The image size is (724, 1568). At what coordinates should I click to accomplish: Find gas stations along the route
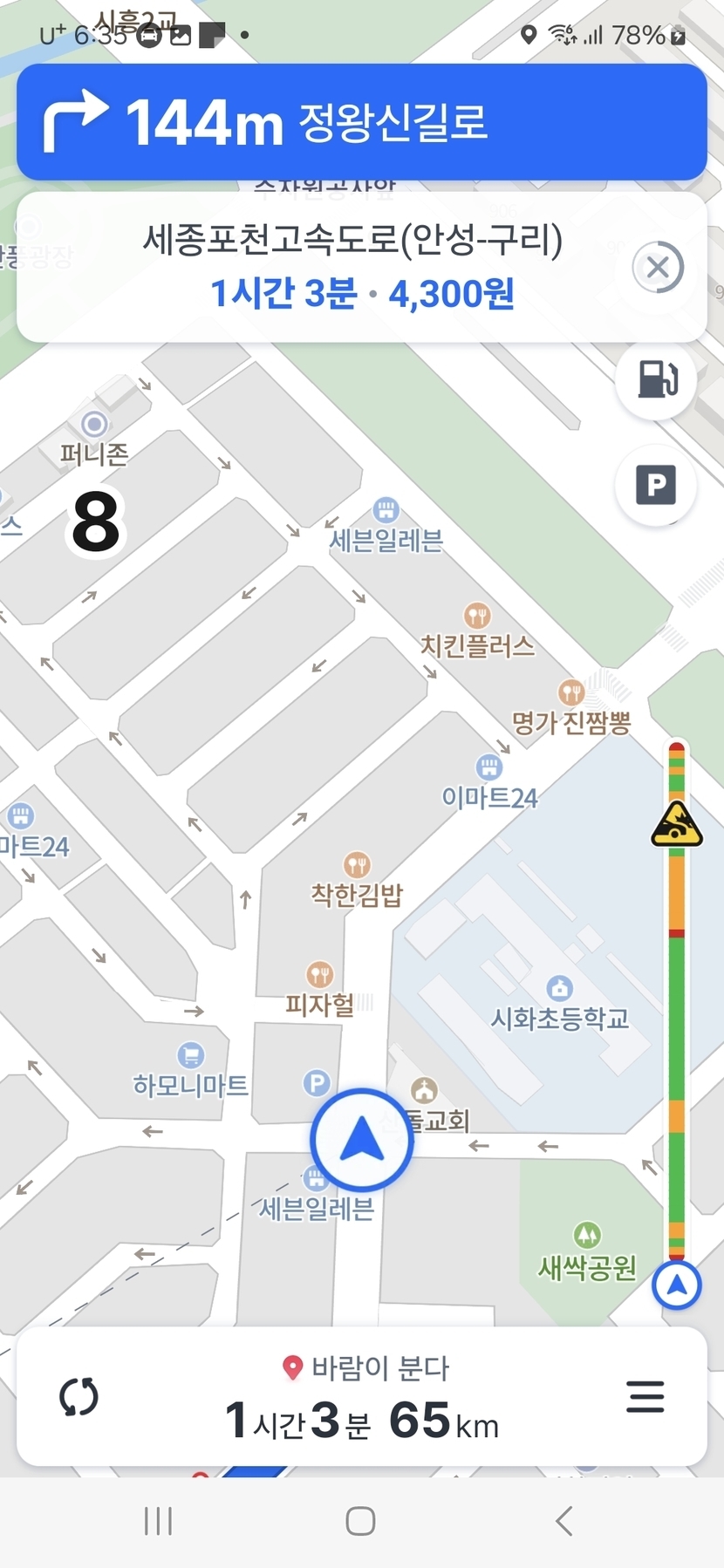point(656,379)
